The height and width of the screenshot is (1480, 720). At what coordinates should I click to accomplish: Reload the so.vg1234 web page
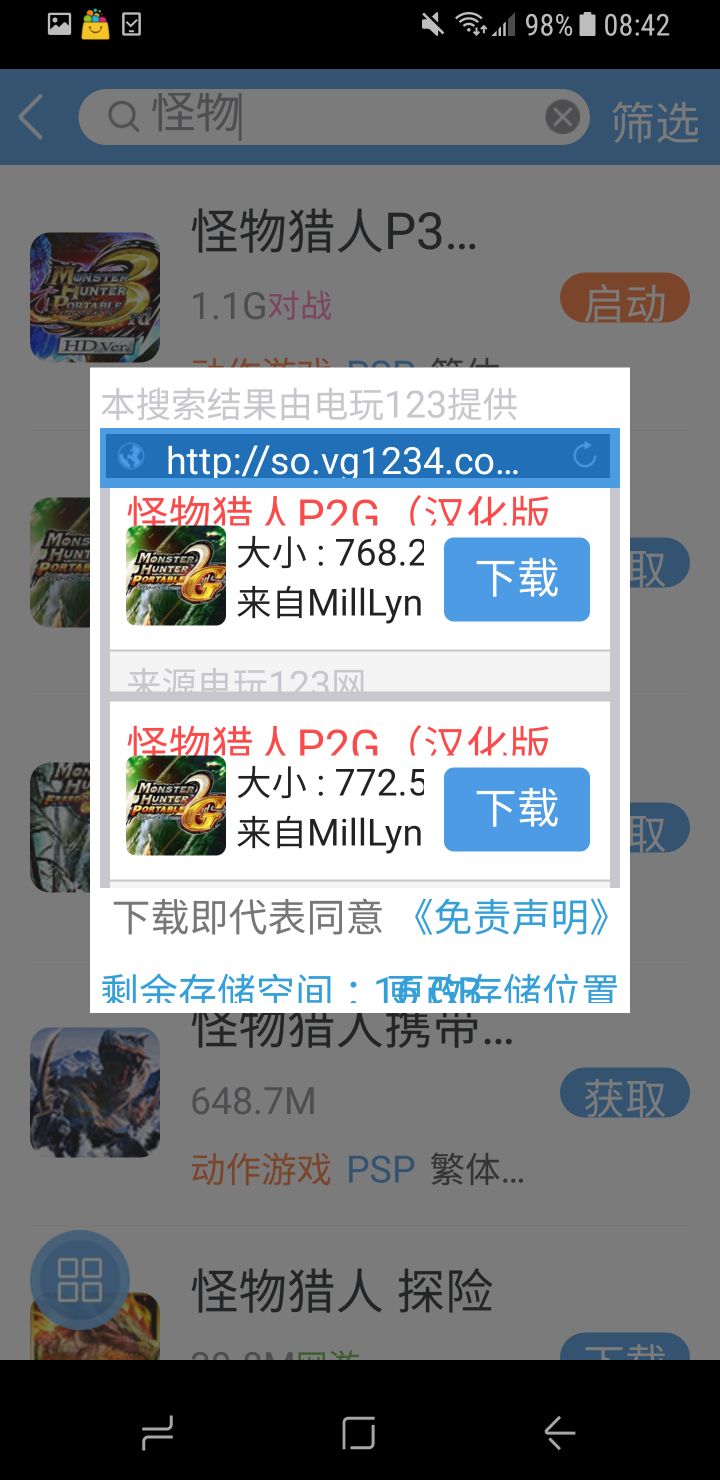point(585,457)
